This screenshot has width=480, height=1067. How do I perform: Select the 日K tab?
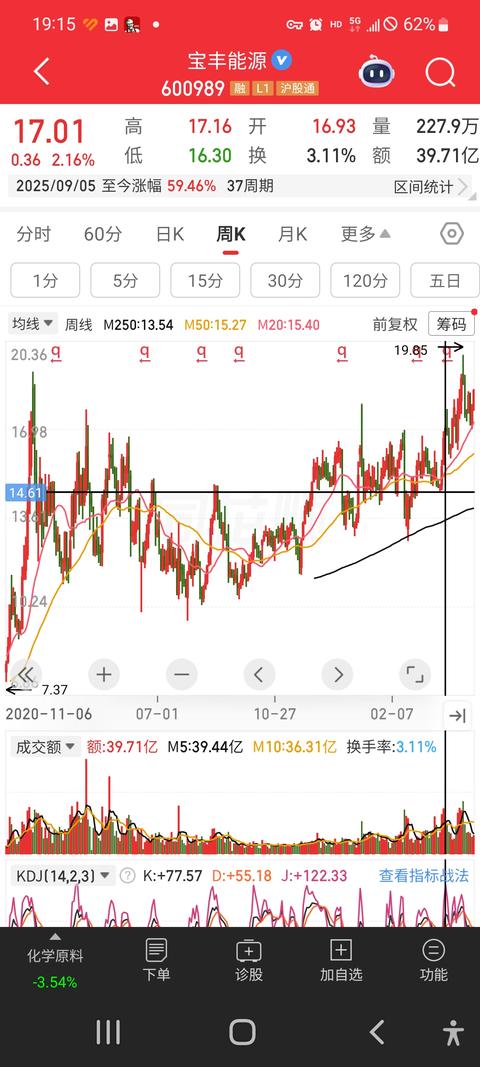tap(170, 235)
